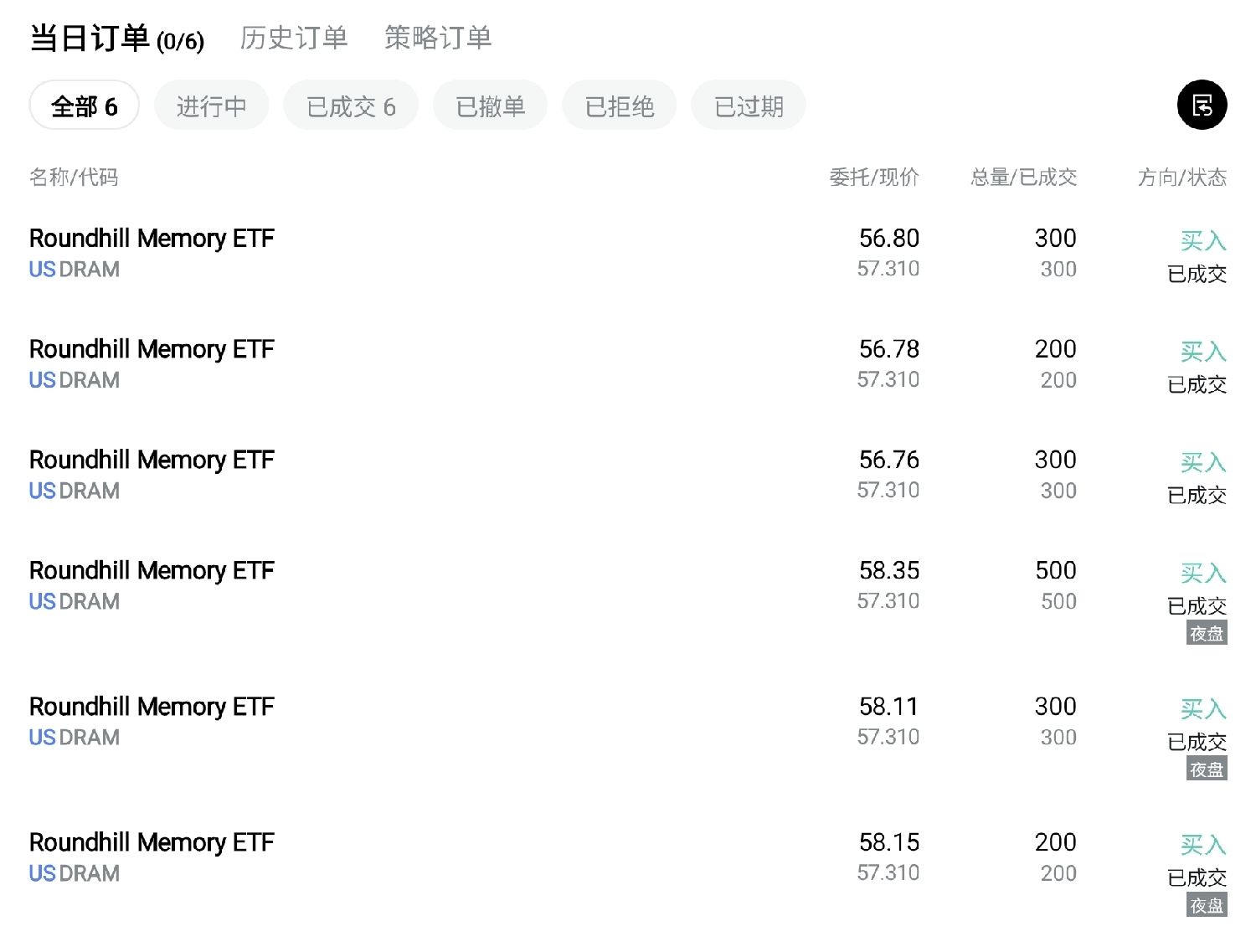Tap the black round order icon

(x=1202, y=105)
